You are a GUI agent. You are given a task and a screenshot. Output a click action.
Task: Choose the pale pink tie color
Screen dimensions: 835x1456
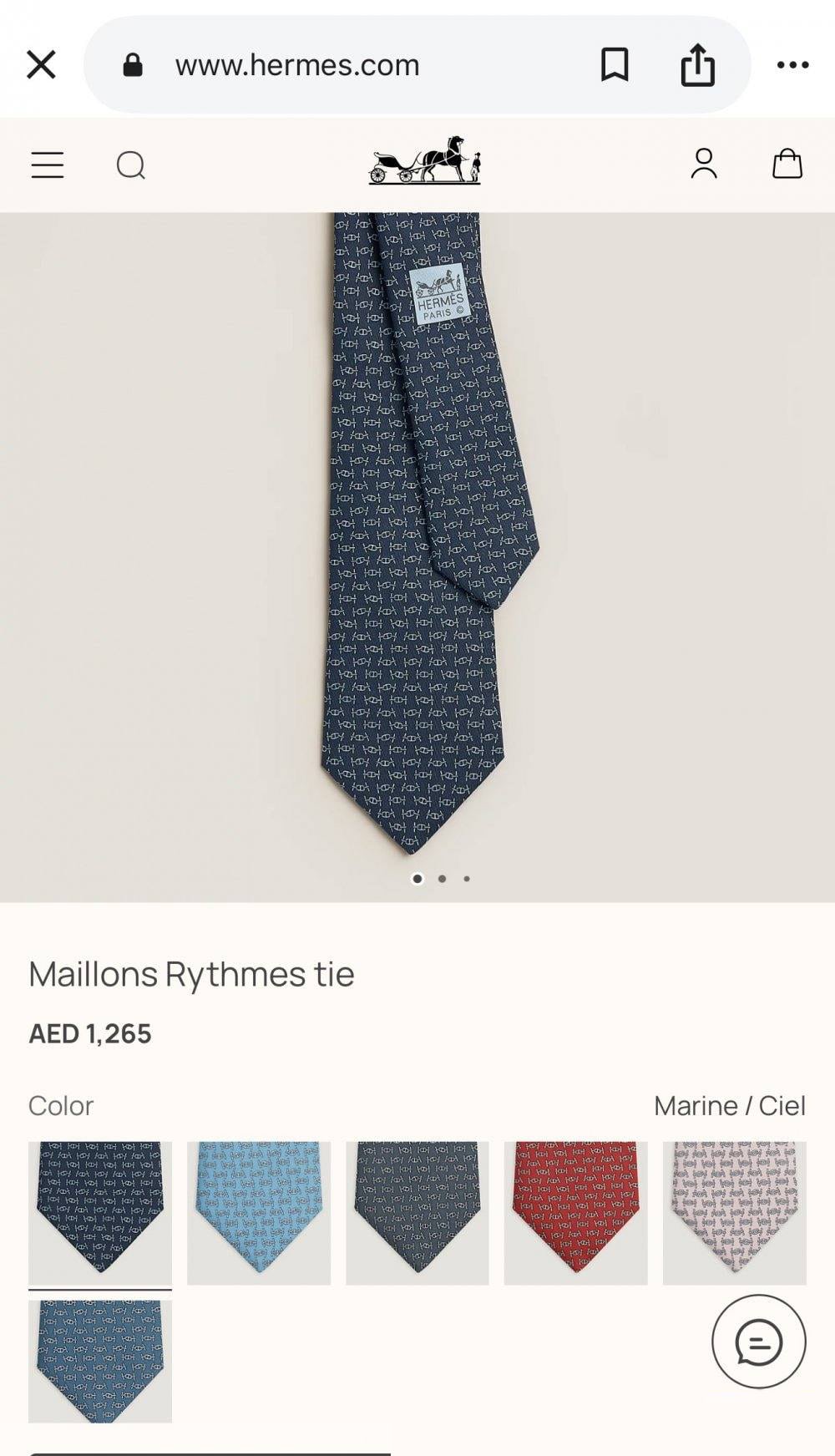(735, 1212)
